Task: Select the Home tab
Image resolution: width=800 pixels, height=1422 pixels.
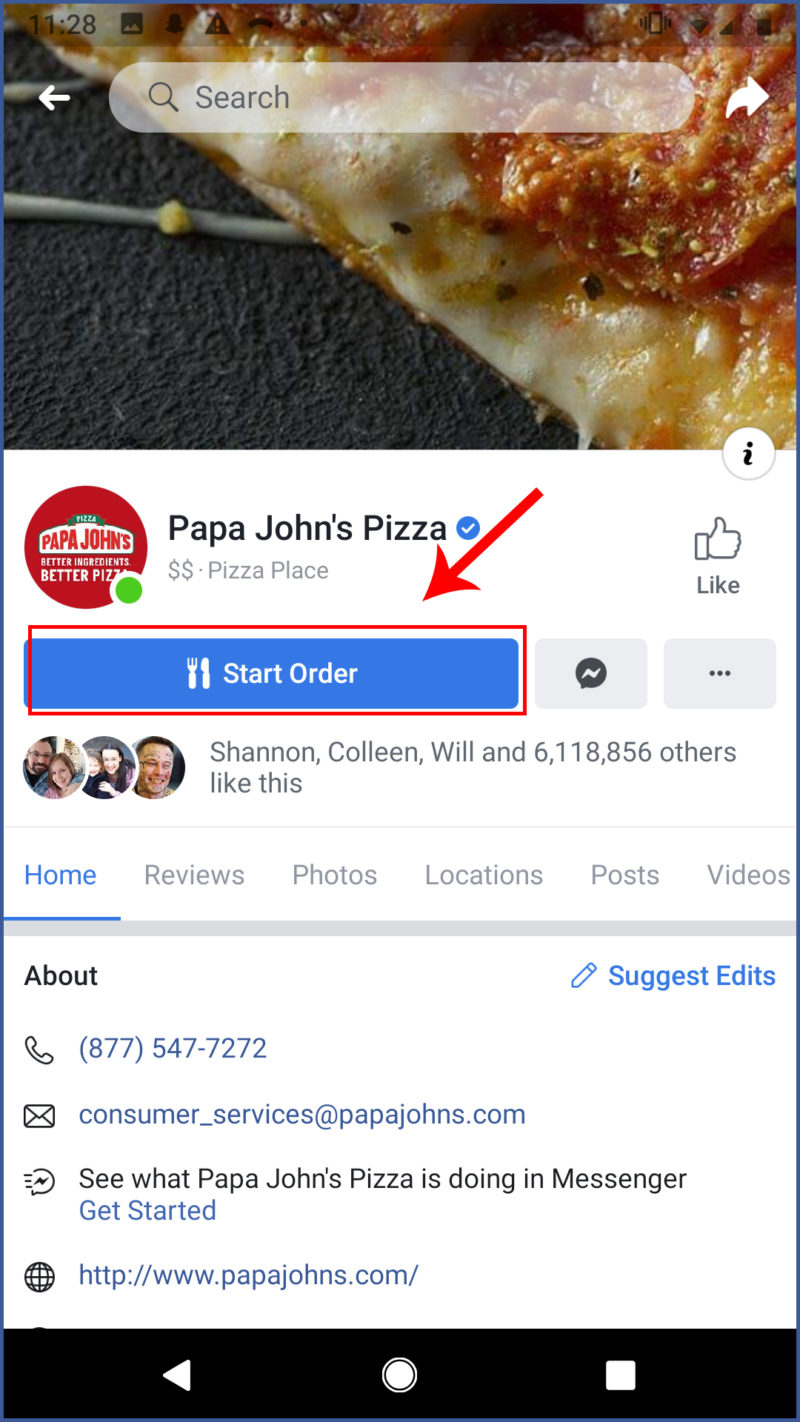Action: pos(61,875)
